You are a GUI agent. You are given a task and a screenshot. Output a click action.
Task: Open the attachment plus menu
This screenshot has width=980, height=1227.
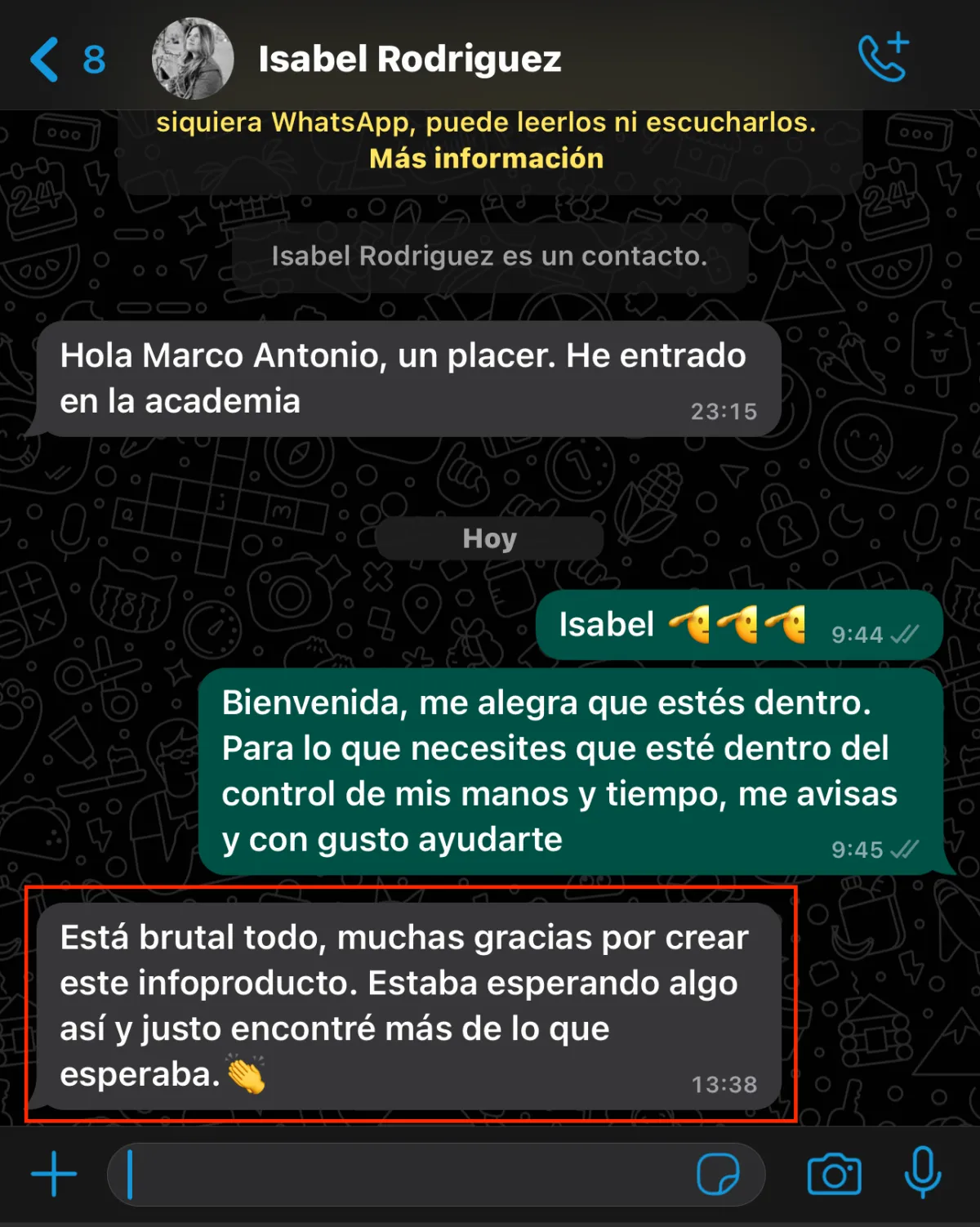54,1174
